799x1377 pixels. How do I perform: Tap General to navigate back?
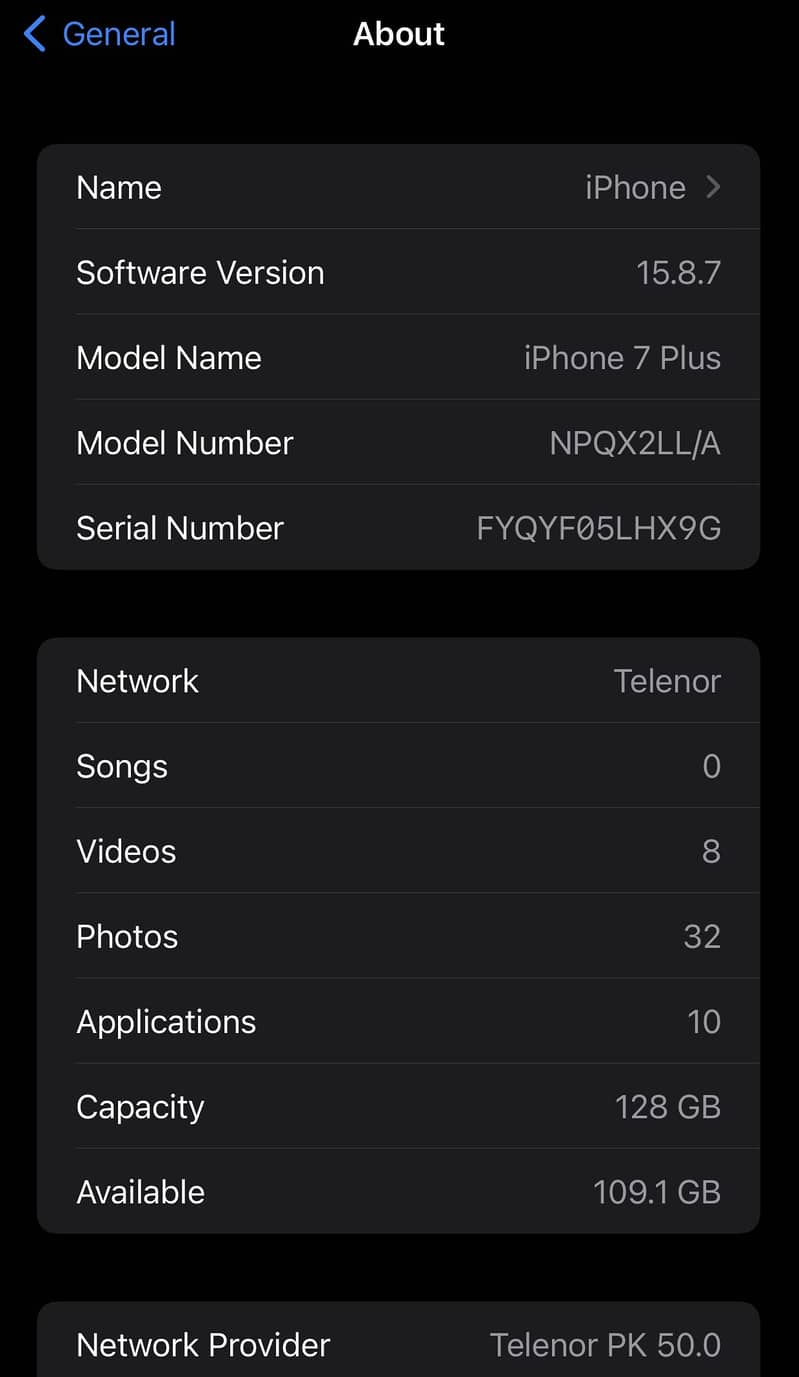click(x=118, y=34)
